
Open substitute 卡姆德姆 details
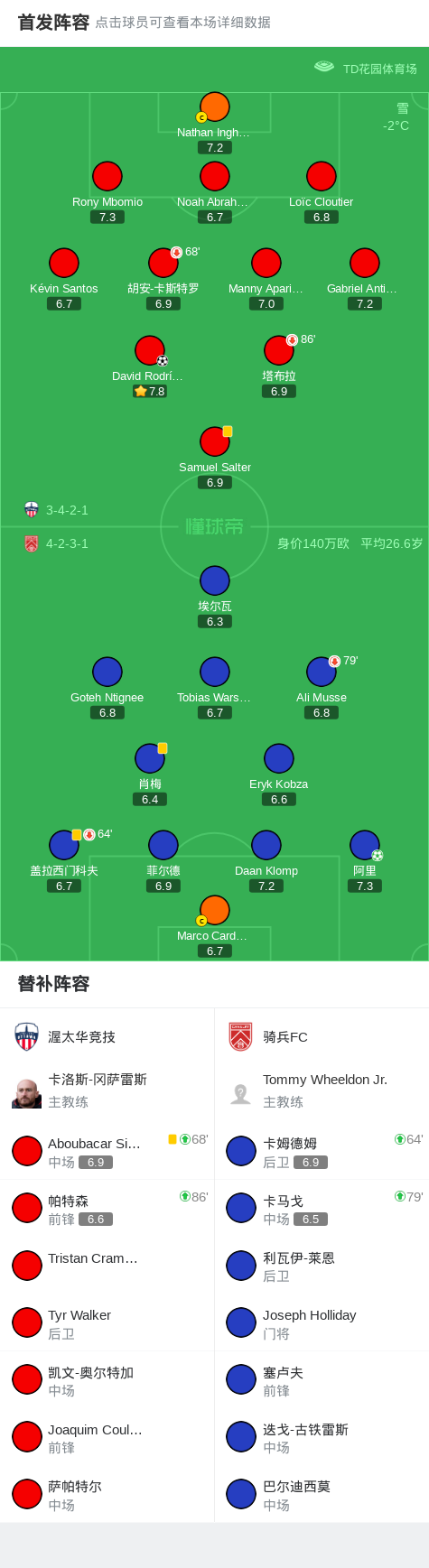[322, 1152]
